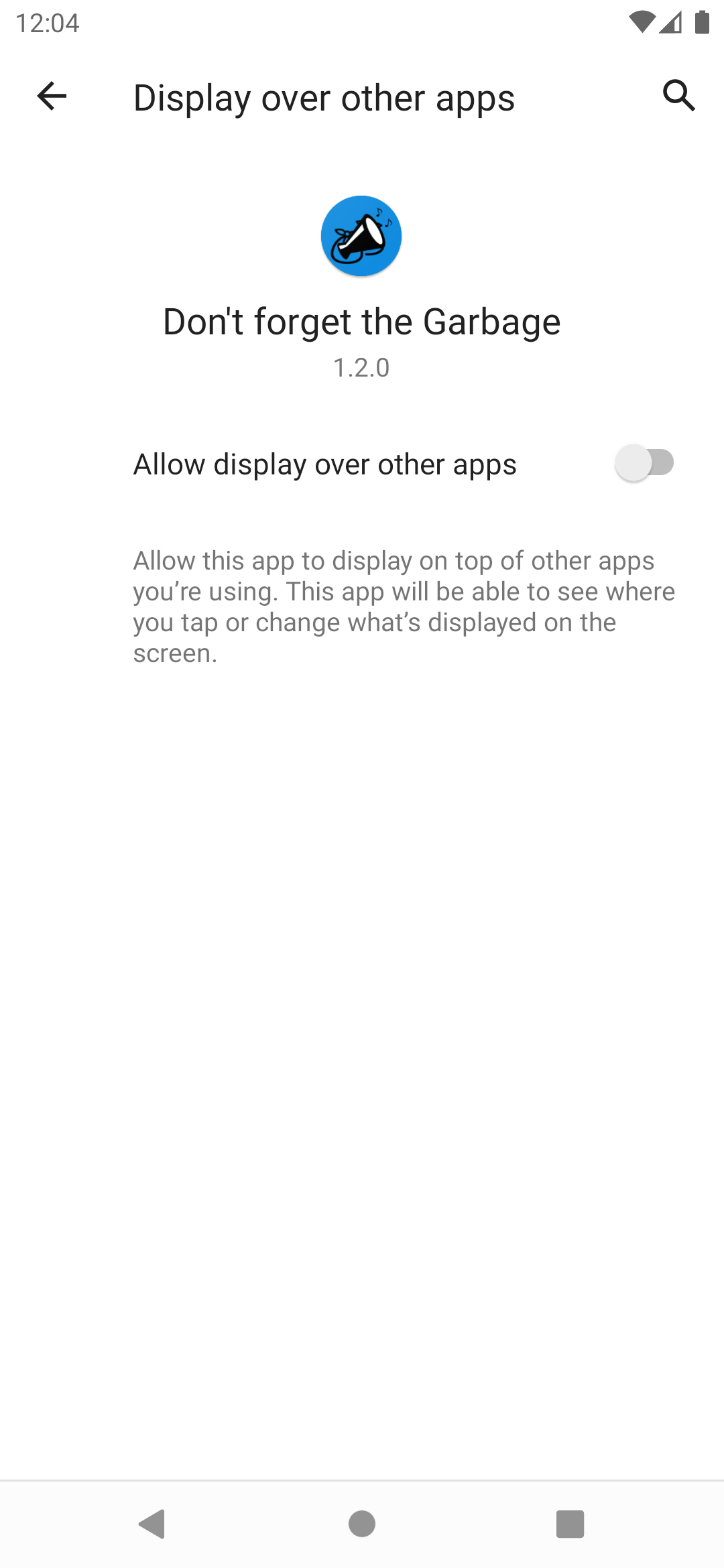Open settings search magnifier
This screenshot has height=1568, width=724.
[678, 96]
